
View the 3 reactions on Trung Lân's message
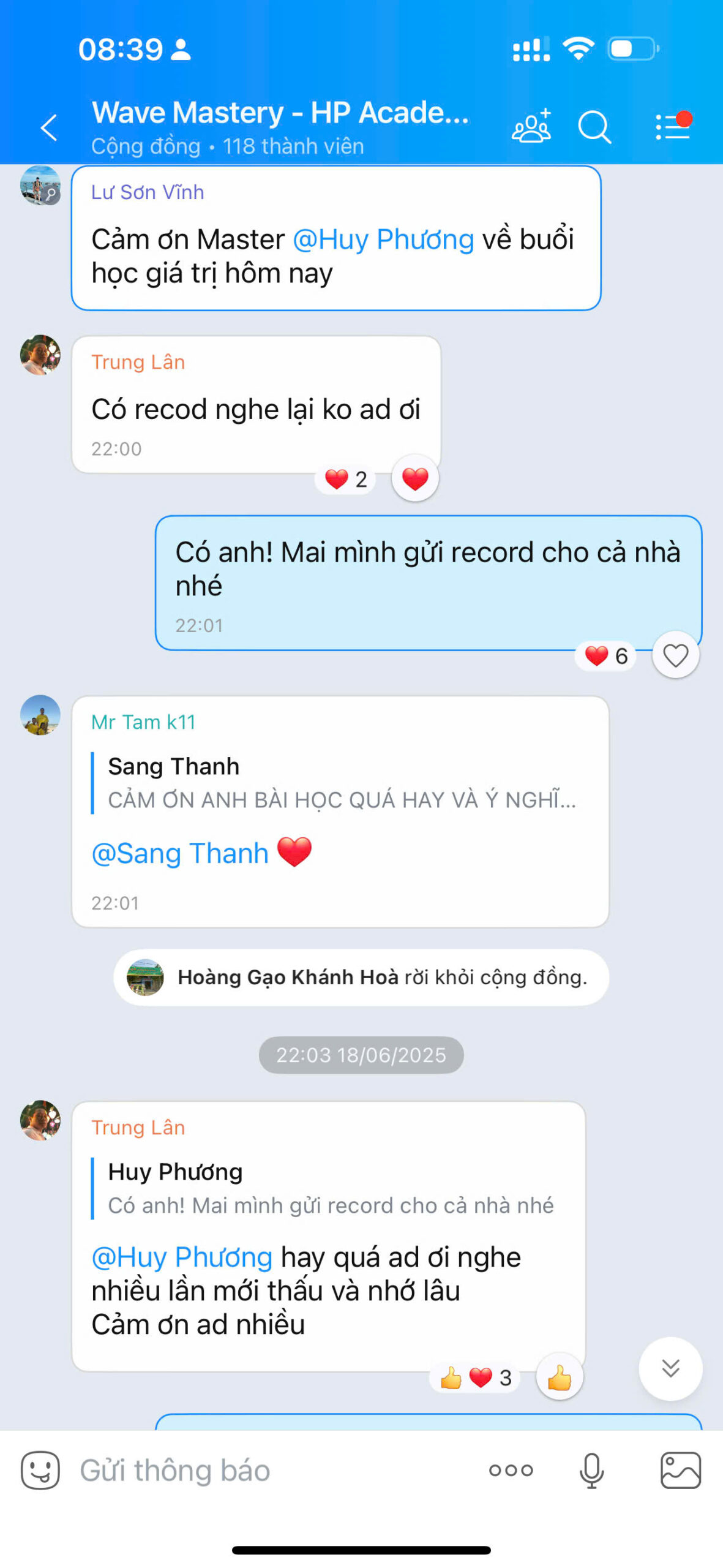tap(476, 1378)
